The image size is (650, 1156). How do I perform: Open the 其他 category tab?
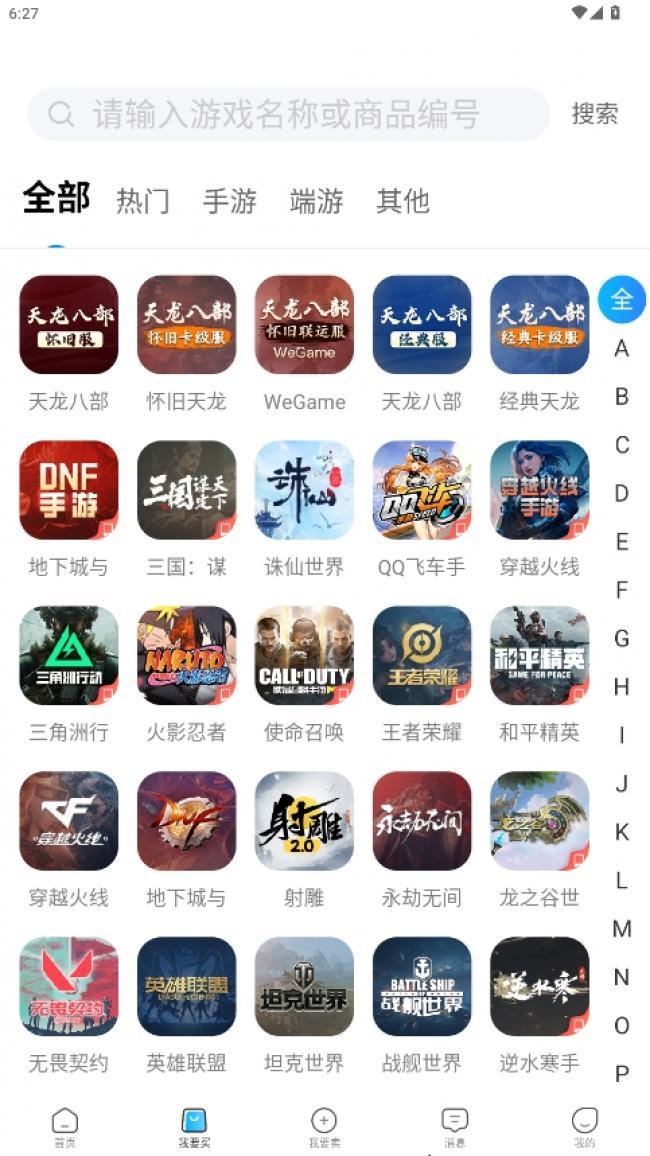pos(402,201)
